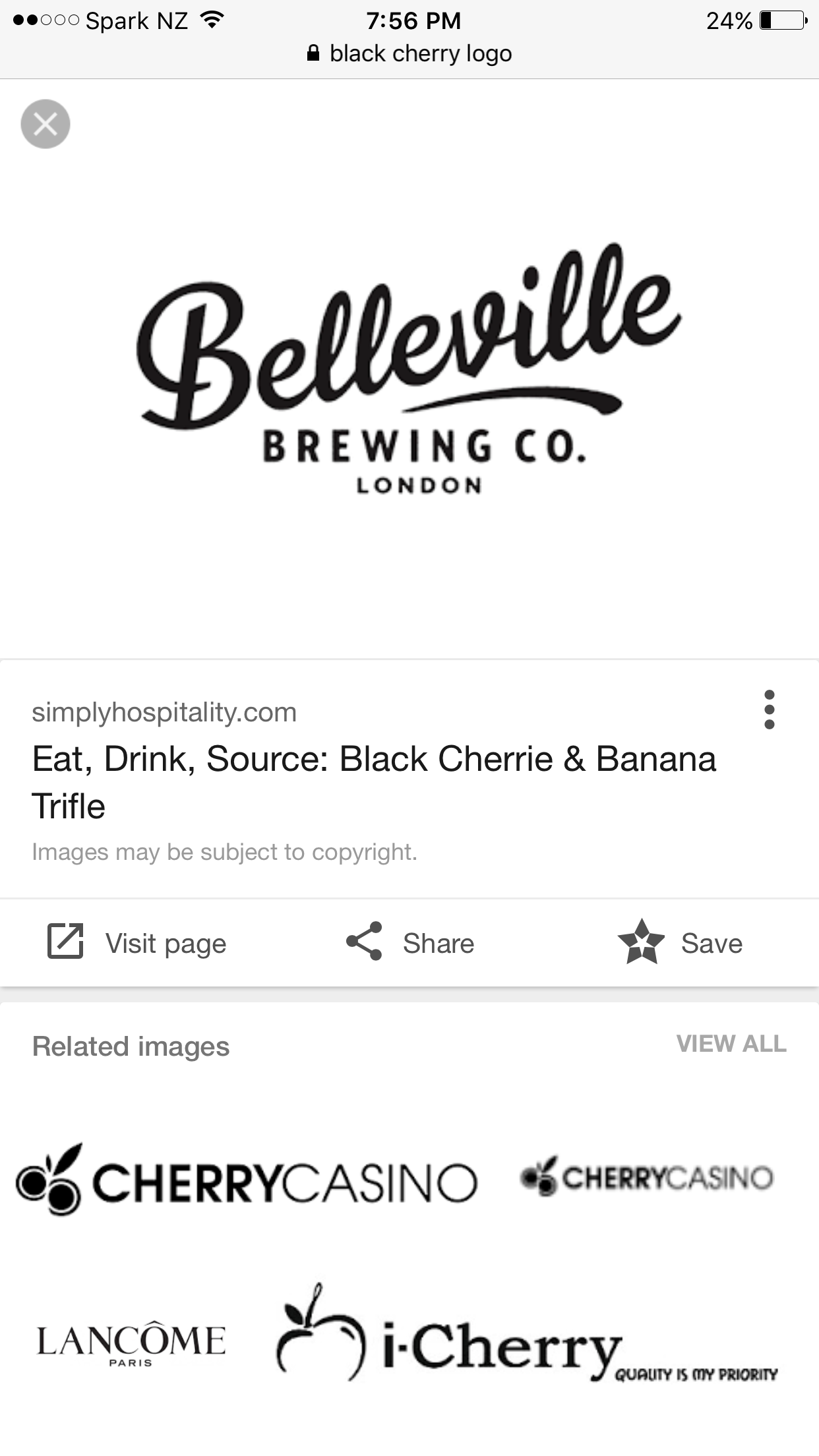
Task: Tap the black cherry logo address bar
Action: [409, 53]
